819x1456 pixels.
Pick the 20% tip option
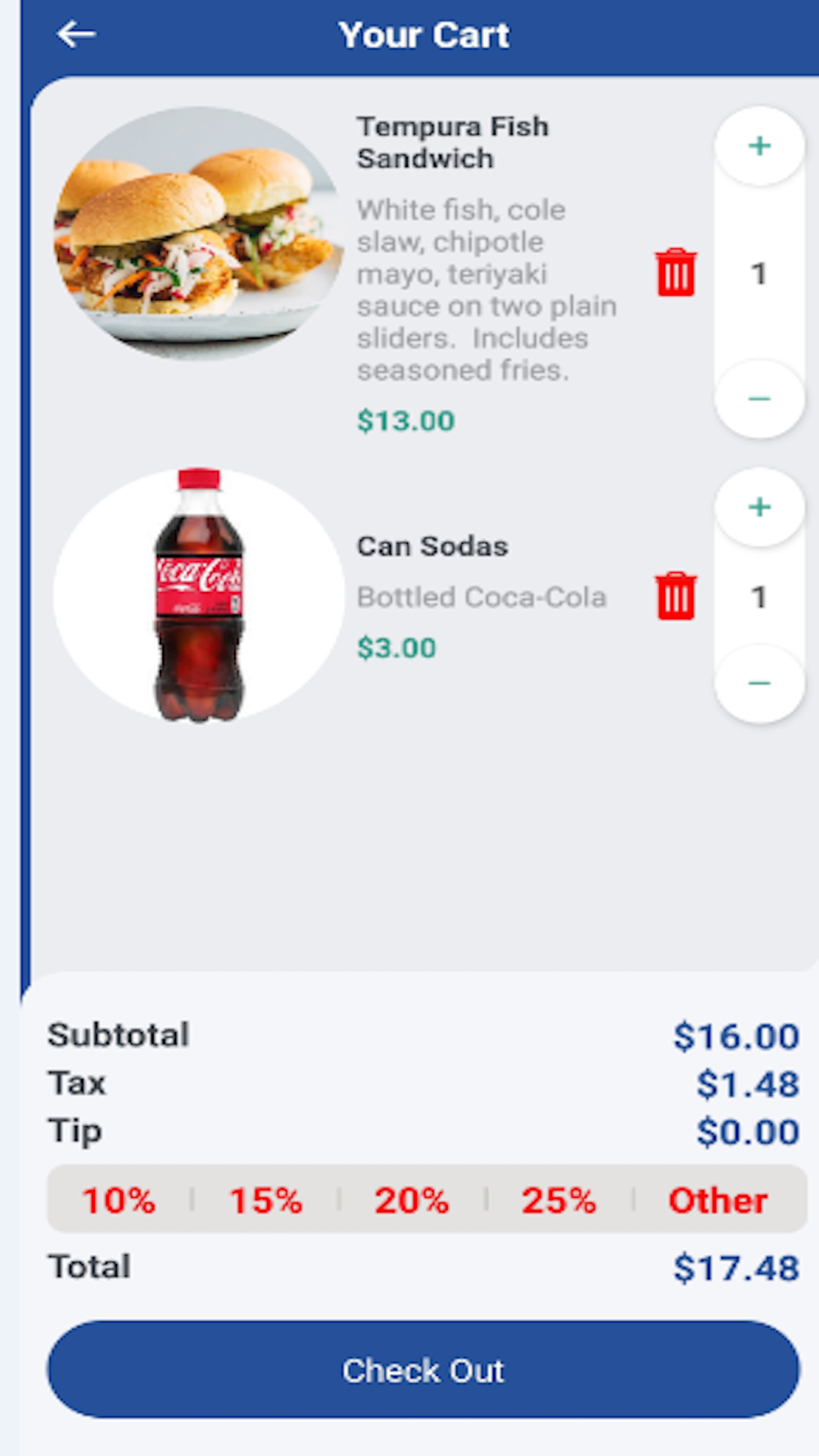[412, 1201]
